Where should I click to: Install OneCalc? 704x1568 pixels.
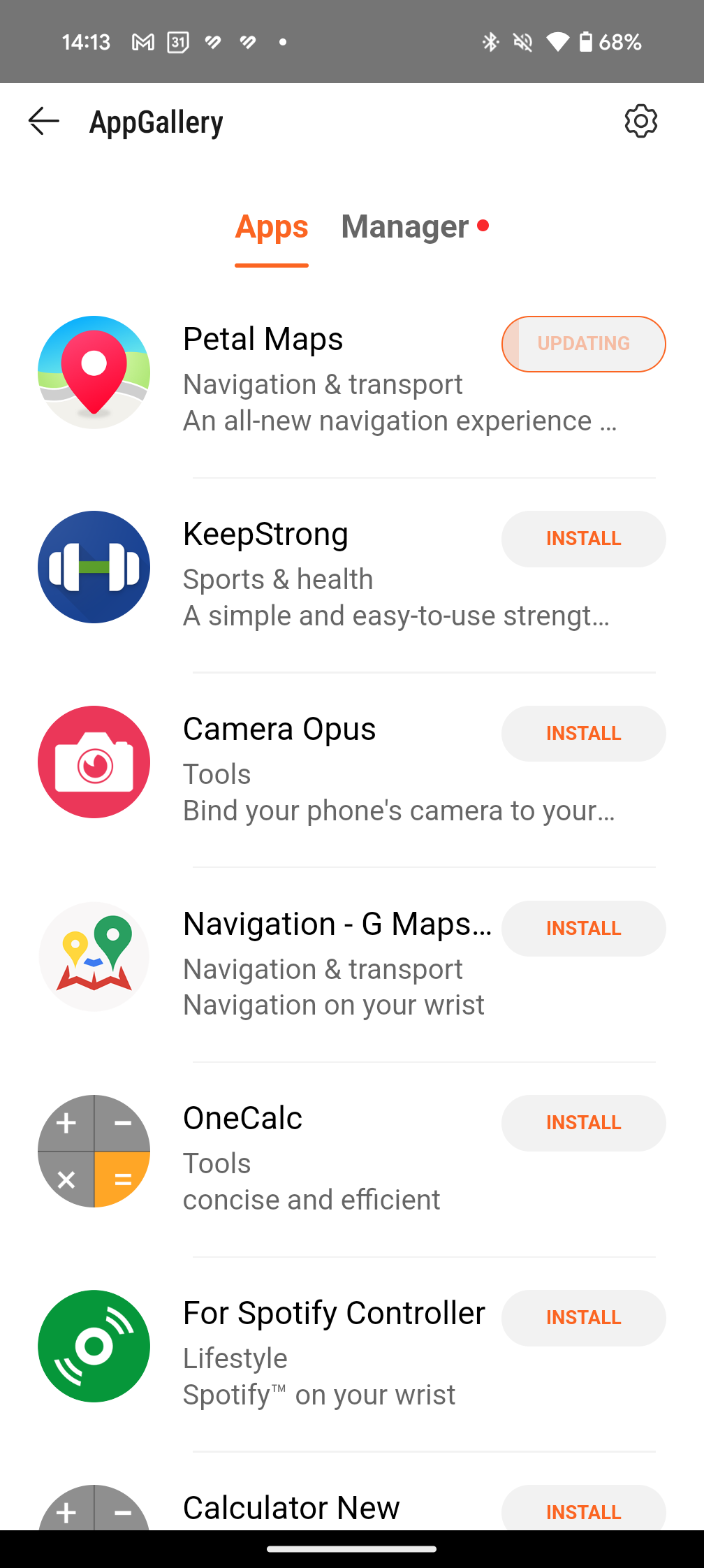[583, 1123]
